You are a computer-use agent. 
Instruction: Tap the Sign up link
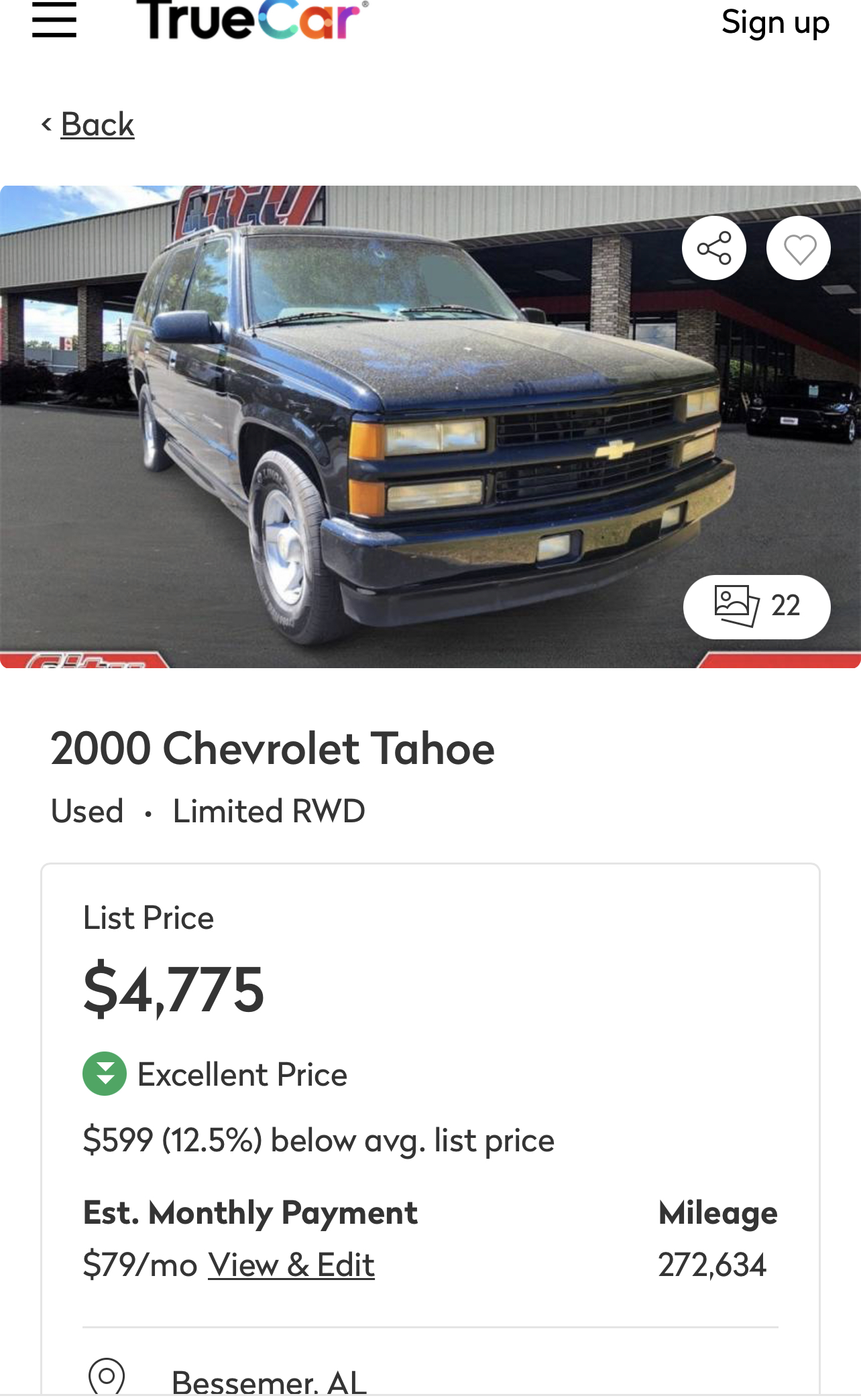click(775, 23)
